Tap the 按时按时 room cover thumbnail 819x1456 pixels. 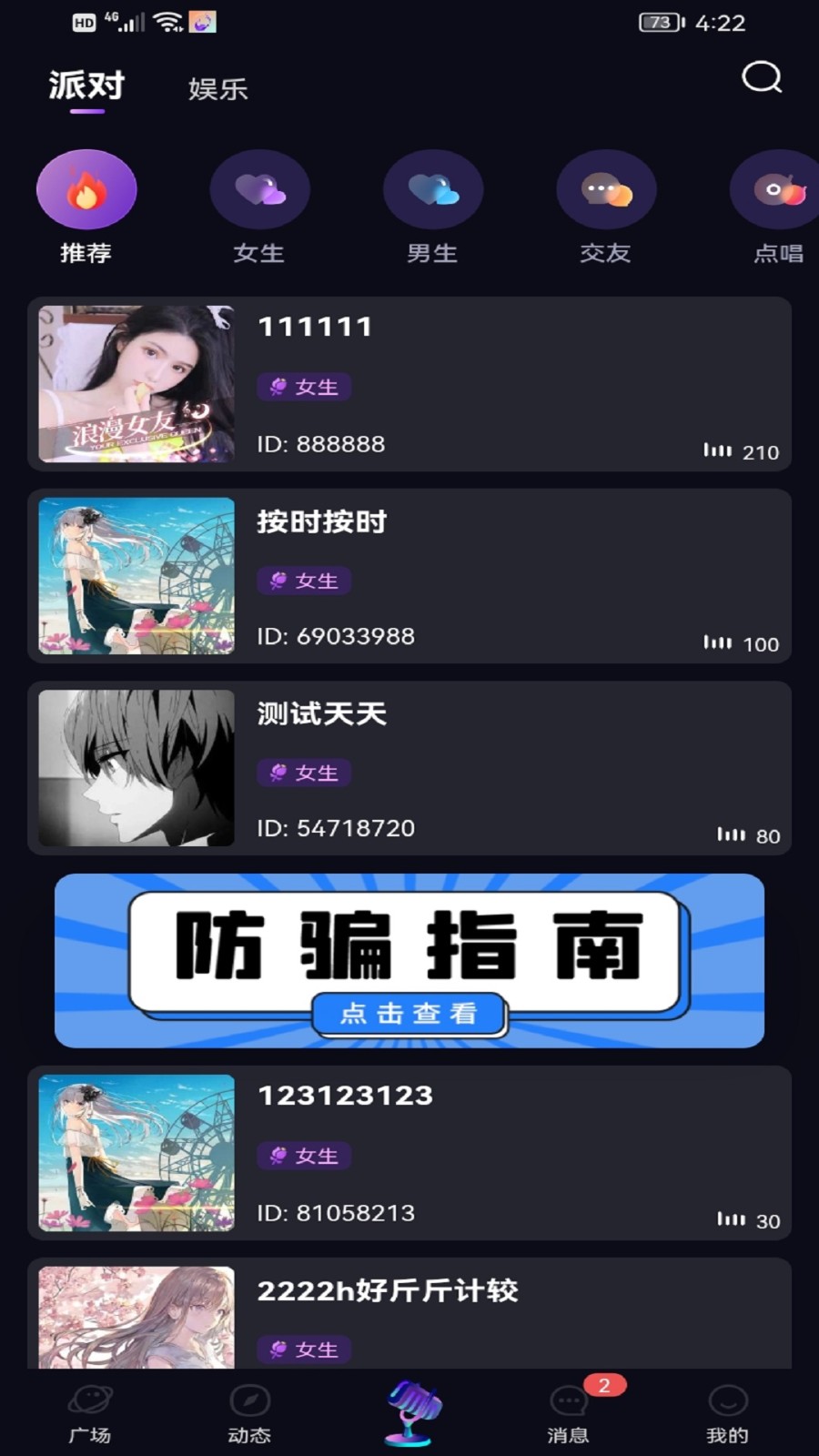[135, 575]
